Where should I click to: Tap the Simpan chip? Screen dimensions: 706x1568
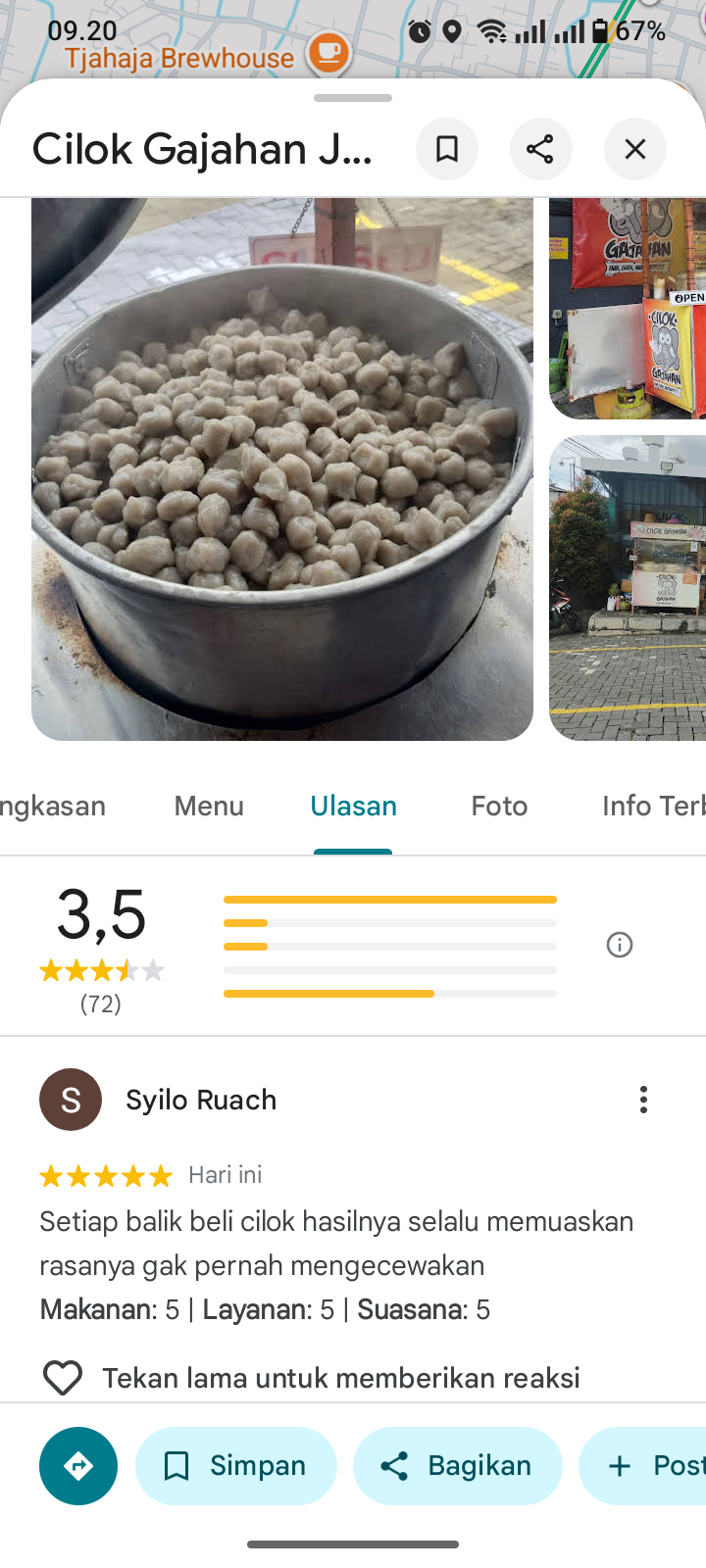pyautogui.click(x=236, y=1466)
